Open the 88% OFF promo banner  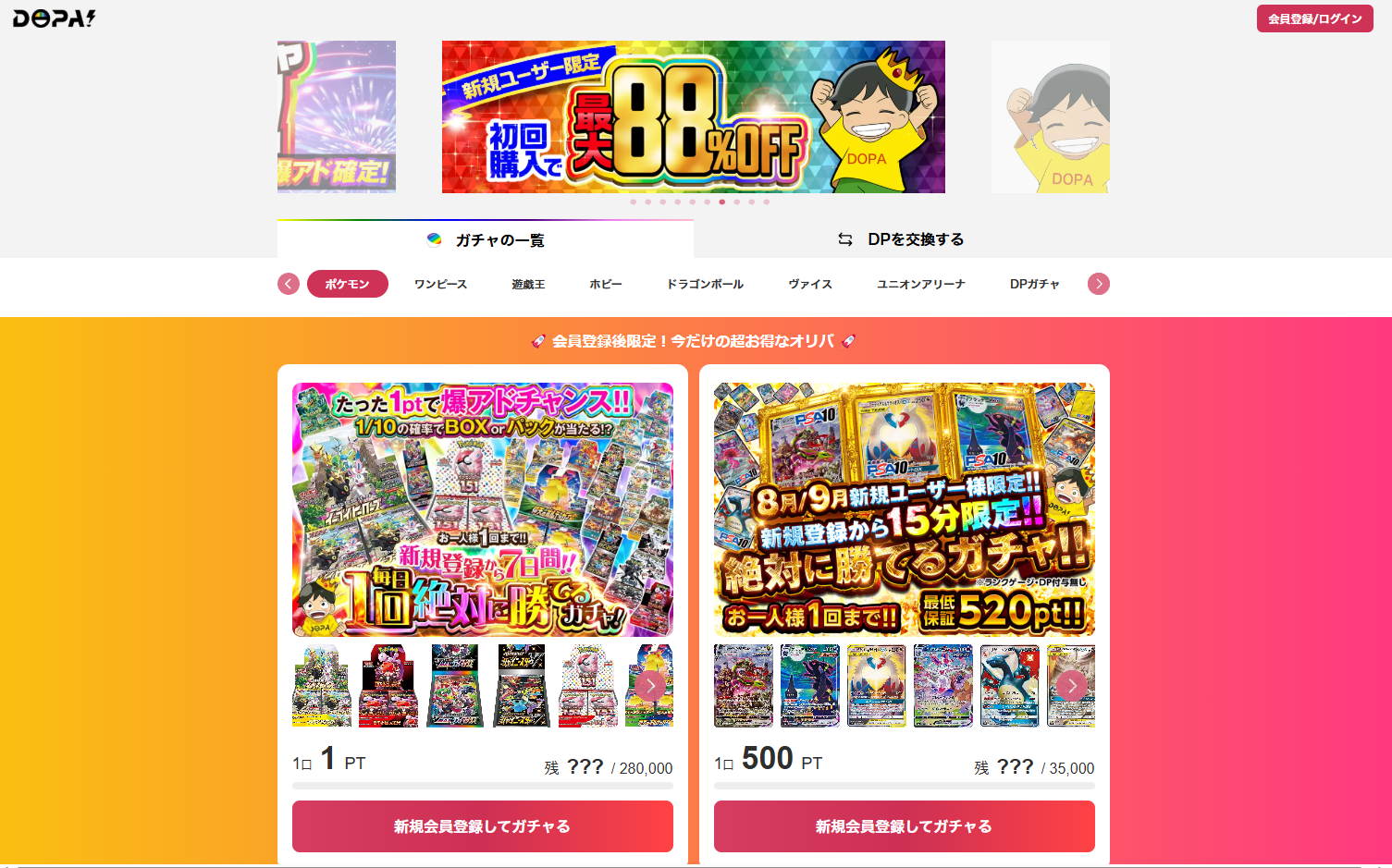(693, 116)
